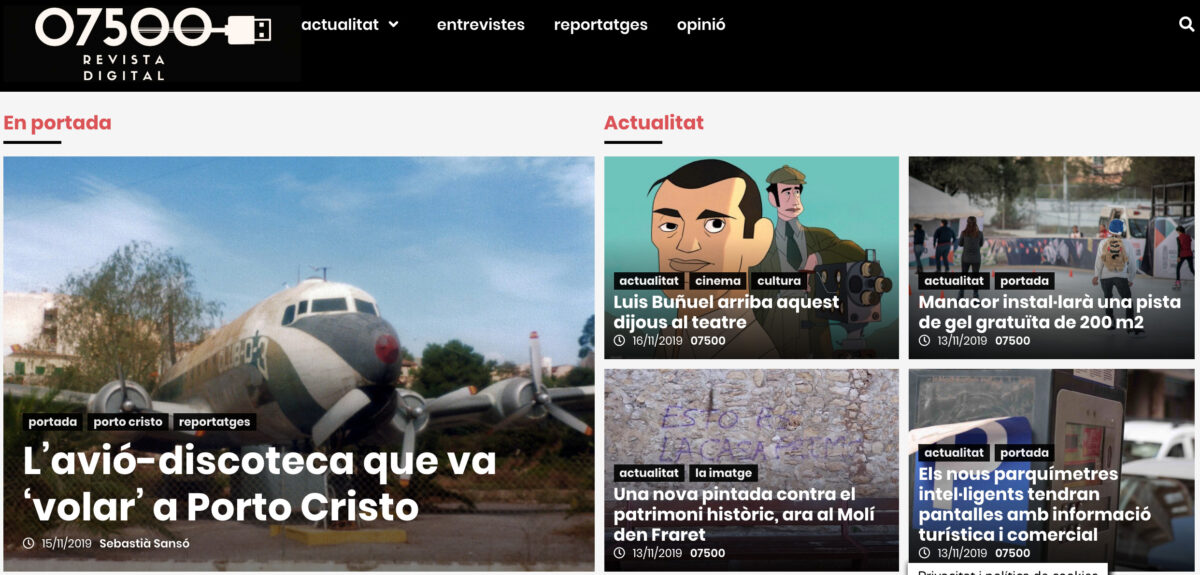Switch to the reportatges section
This screenshot has height=575, width=1200.
pos(600,25)
